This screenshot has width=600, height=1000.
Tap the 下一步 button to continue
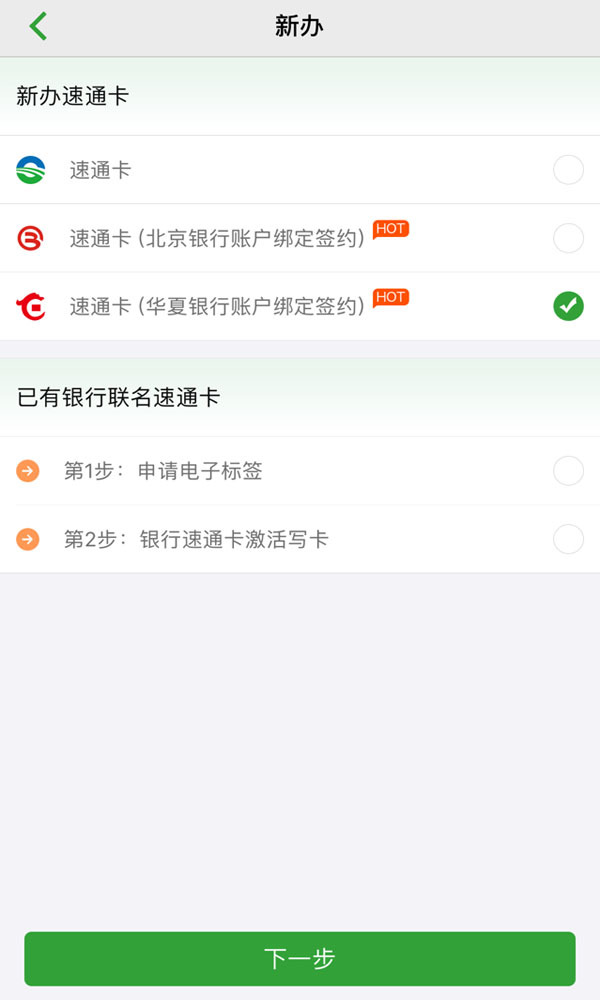tap(300, 958)
